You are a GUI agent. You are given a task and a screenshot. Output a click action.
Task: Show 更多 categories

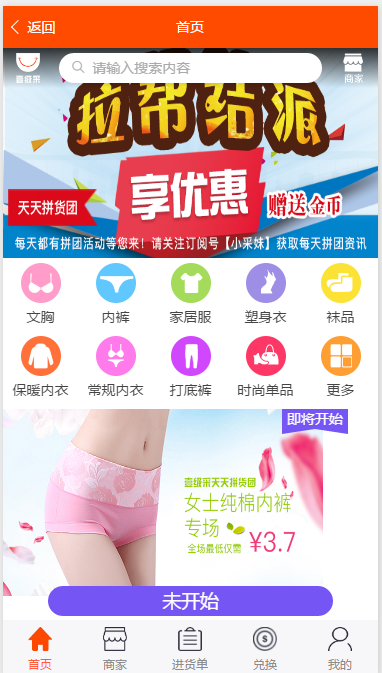click(340, 367)
